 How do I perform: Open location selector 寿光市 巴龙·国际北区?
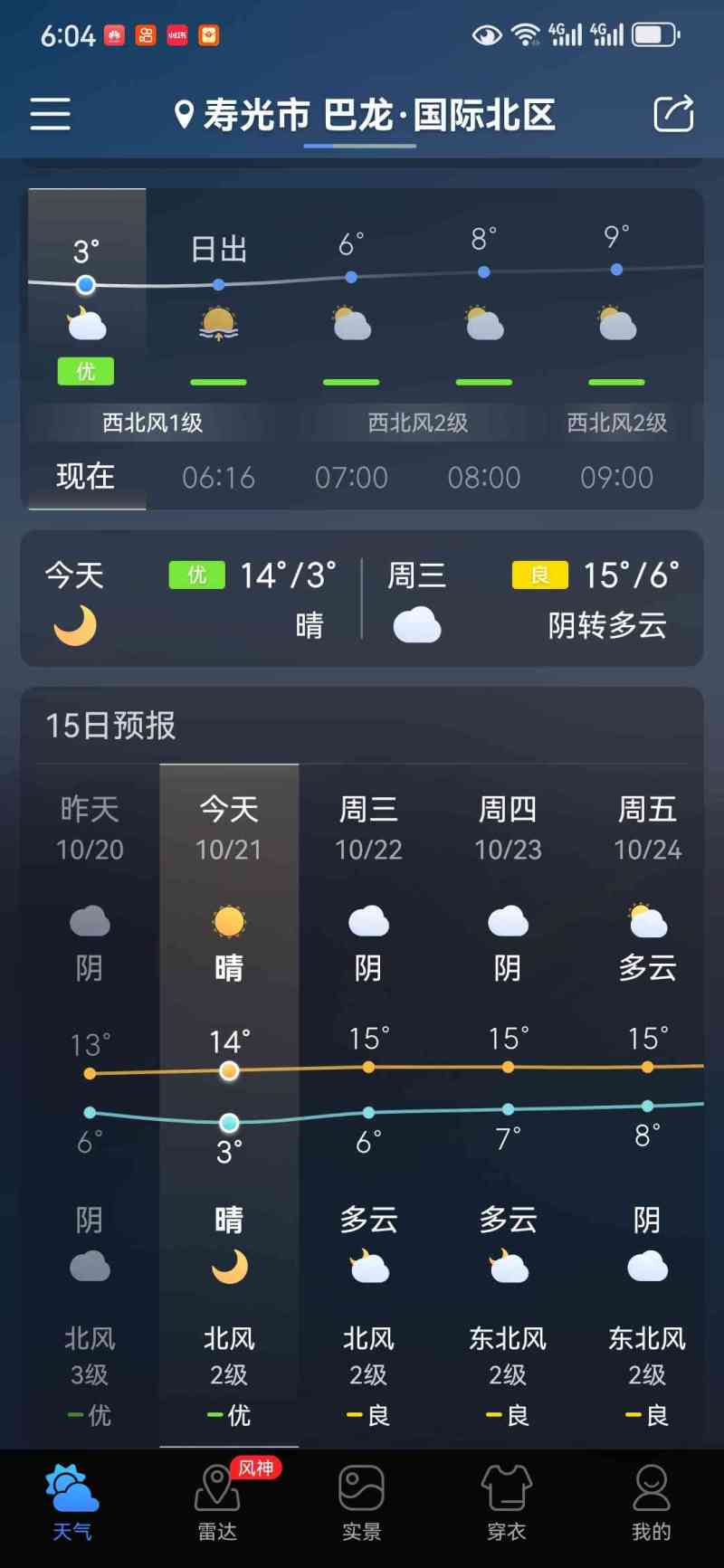click(x=365, y=116)
